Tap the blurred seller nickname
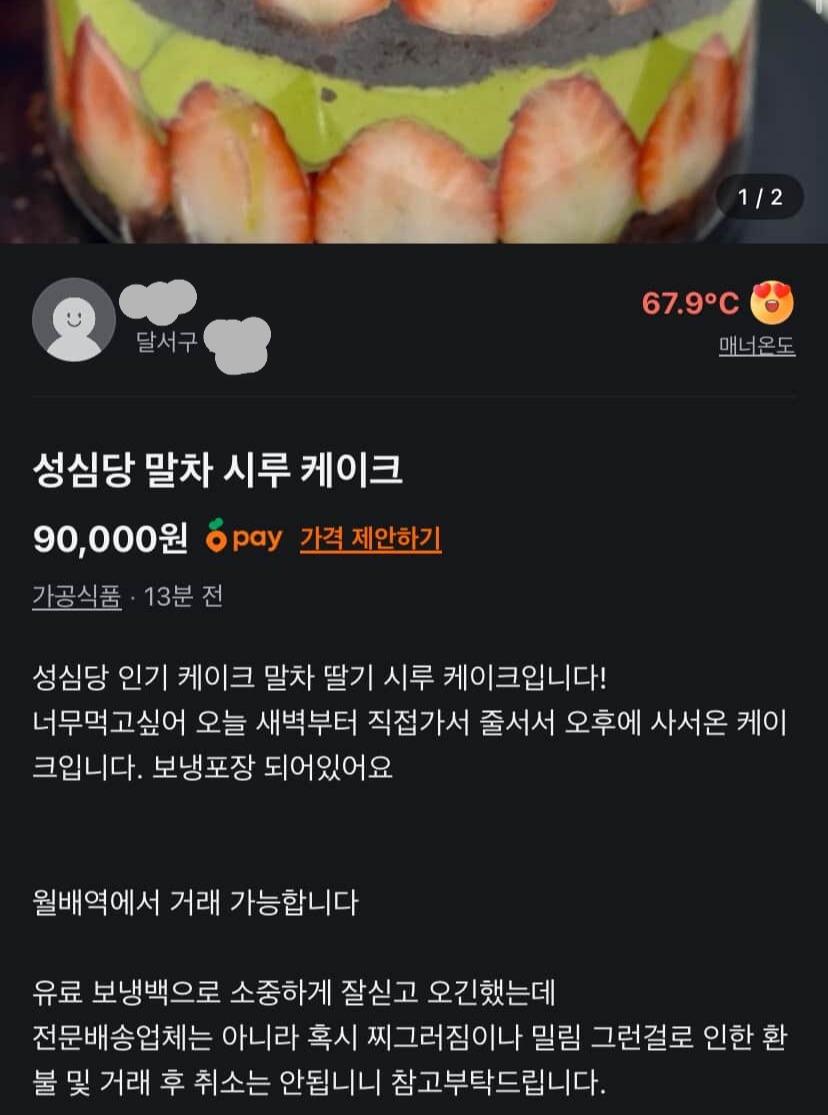 coord(158,302)
